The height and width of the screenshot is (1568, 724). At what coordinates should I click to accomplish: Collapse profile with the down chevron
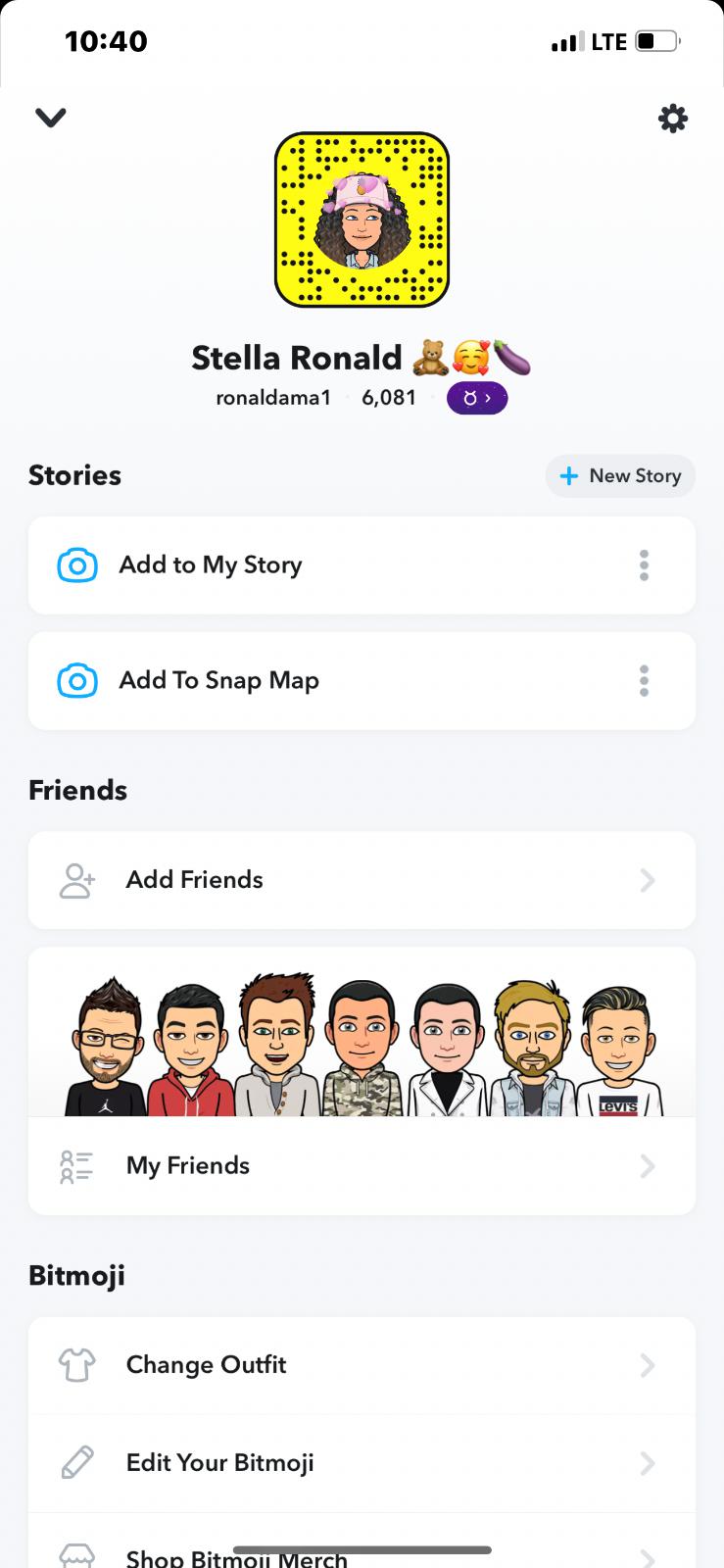click(x=50, y=118)
